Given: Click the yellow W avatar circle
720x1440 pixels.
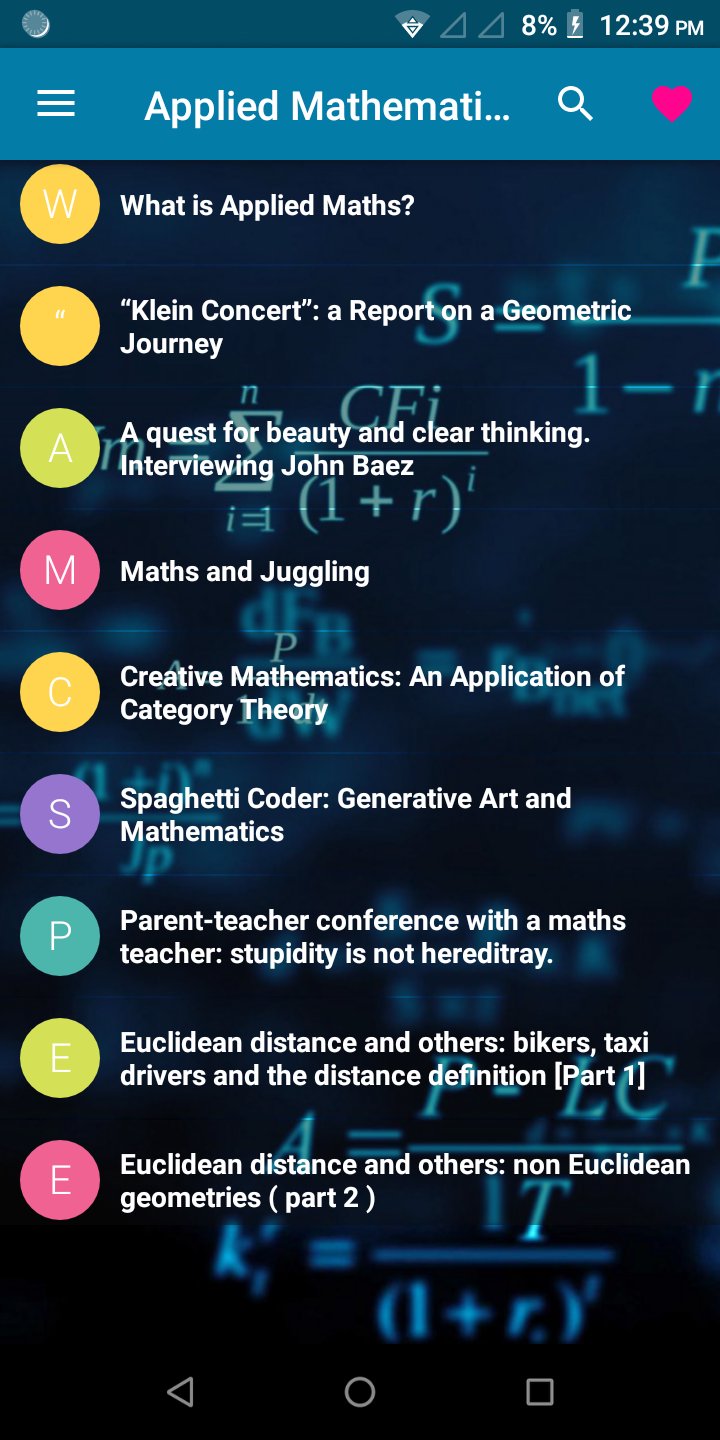Looking at the screenshot, I should coord(59,203).
